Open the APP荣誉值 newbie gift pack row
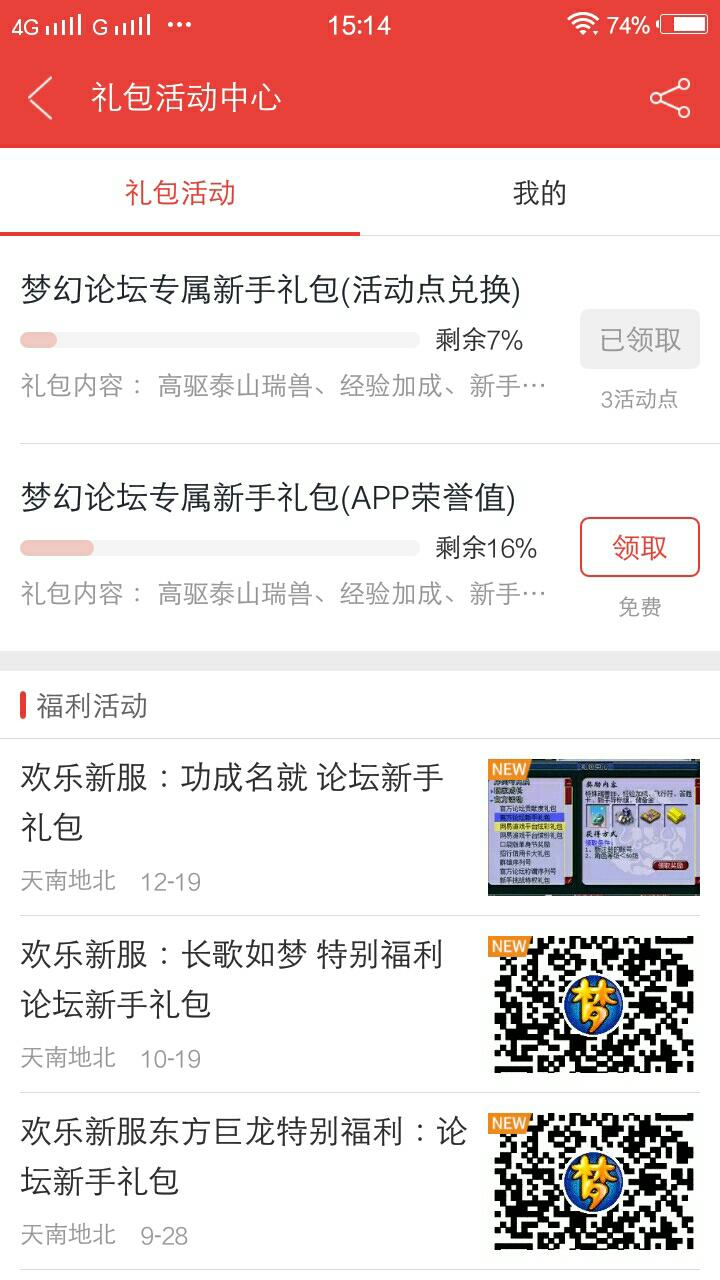 coord(280,545)
